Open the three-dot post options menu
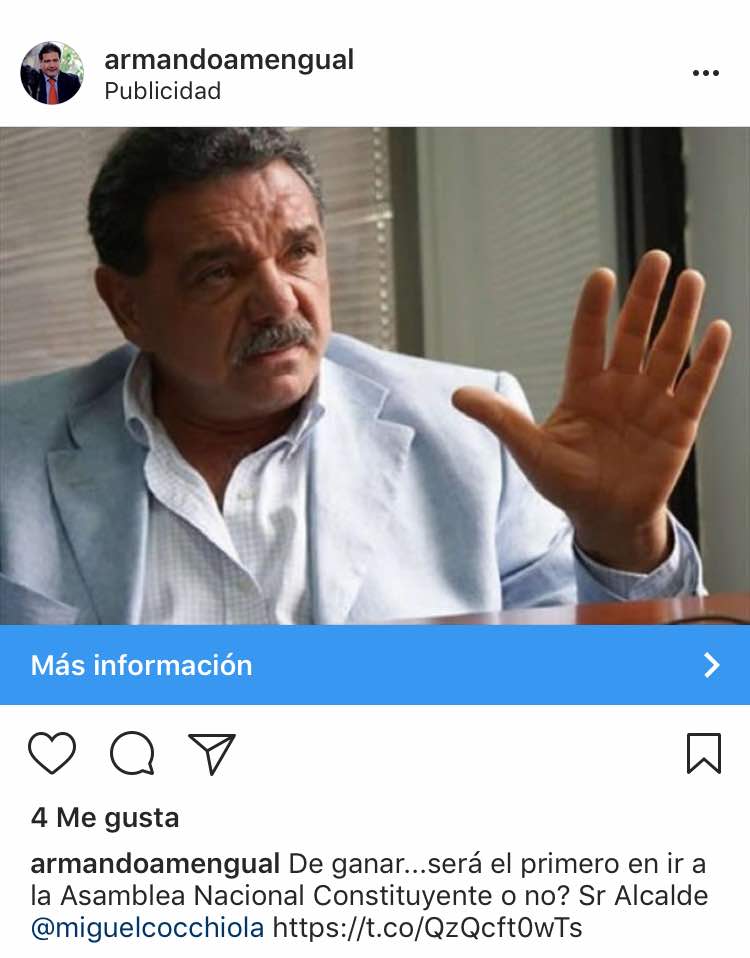 (705, 73)
